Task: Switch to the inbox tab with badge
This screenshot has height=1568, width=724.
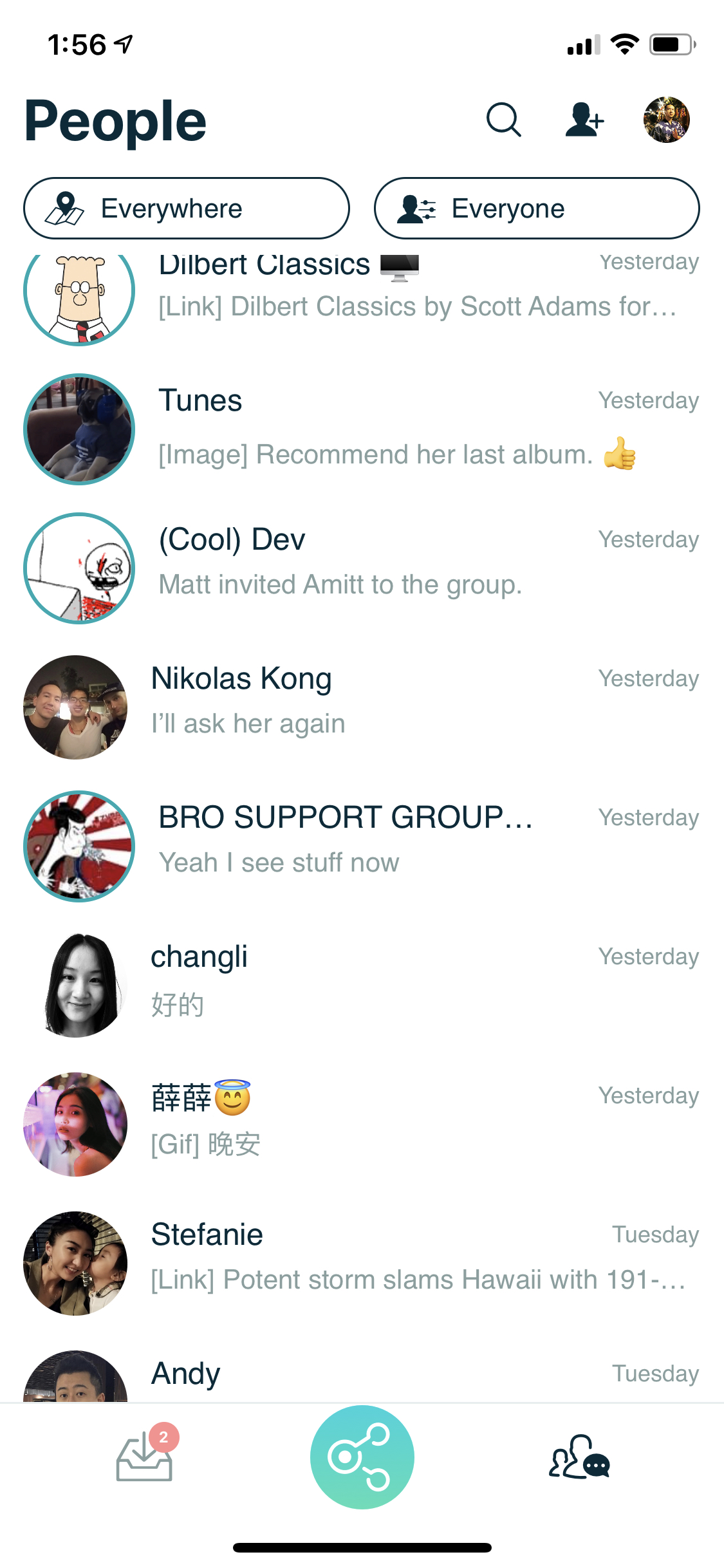Action: 145,1457
